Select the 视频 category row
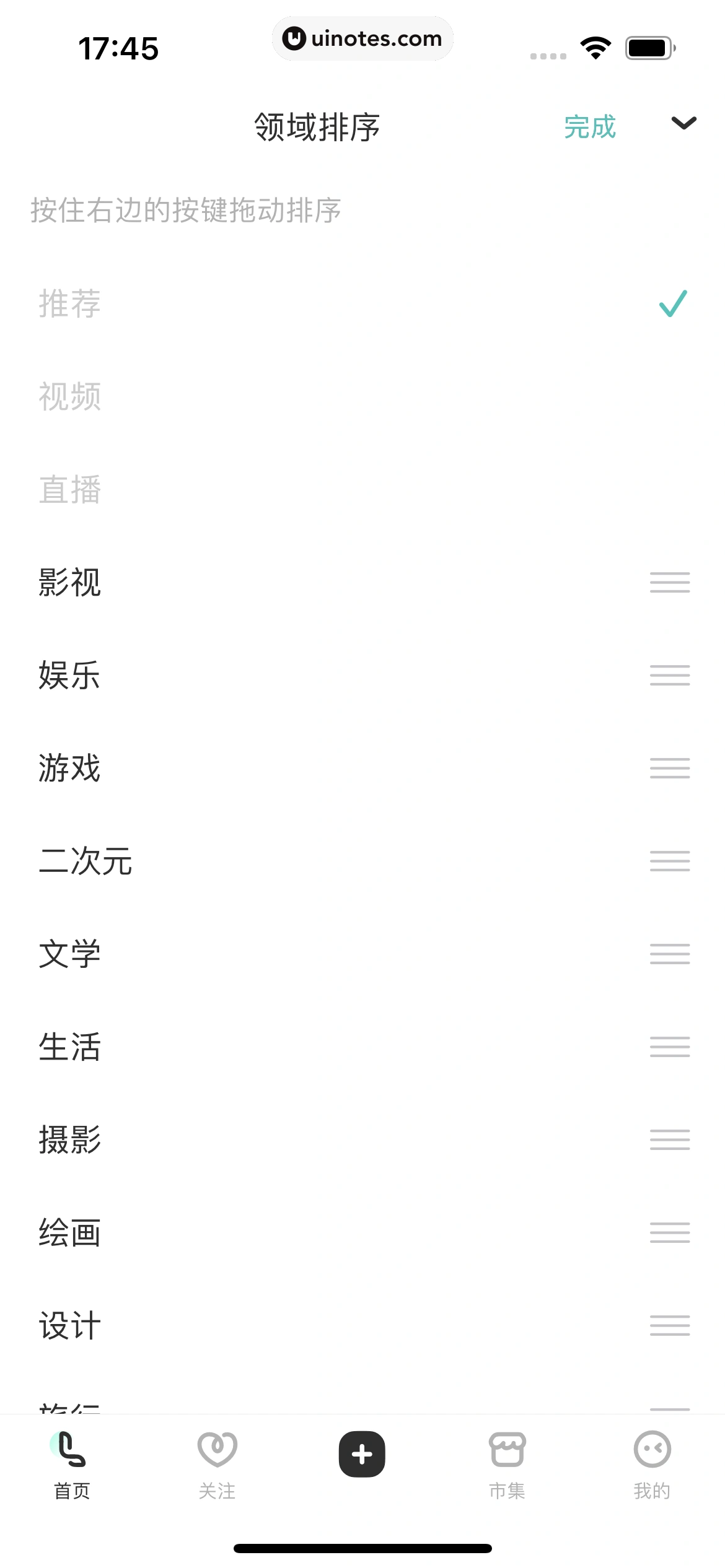The height and width of the screenshot is (1568, 725). (70, 396)
